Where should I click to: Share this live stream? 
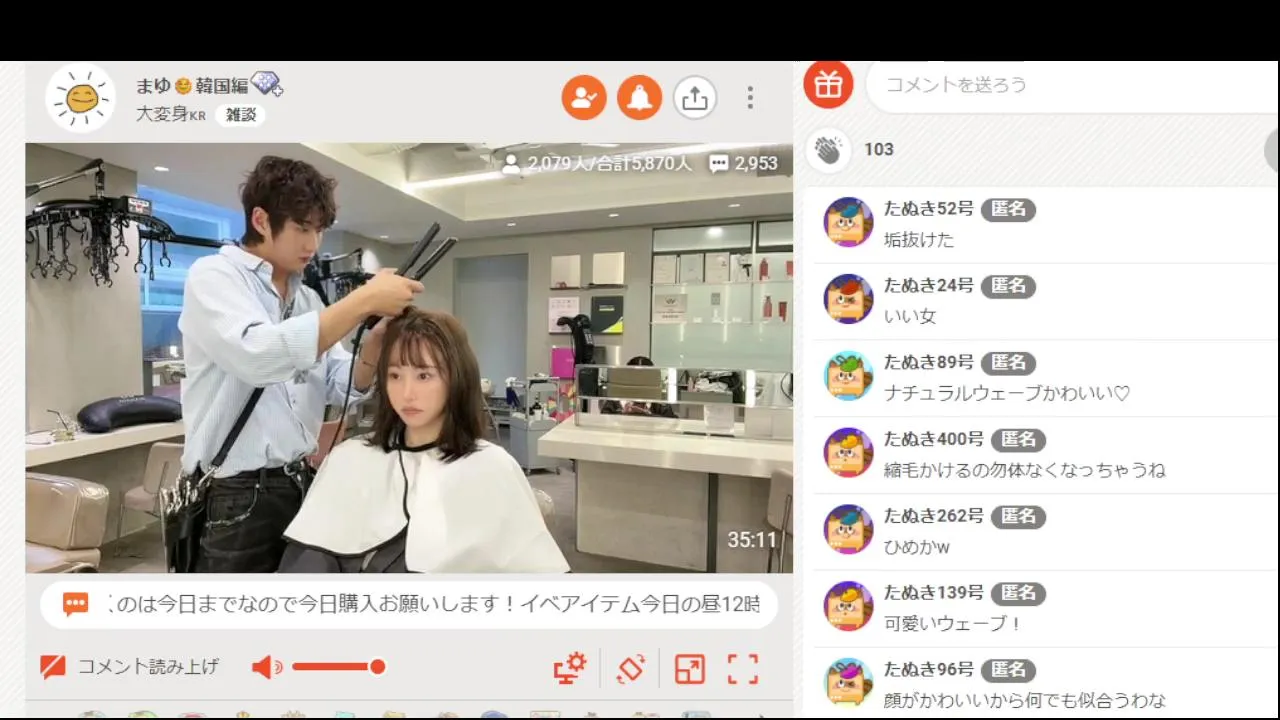tap(694, 98)
